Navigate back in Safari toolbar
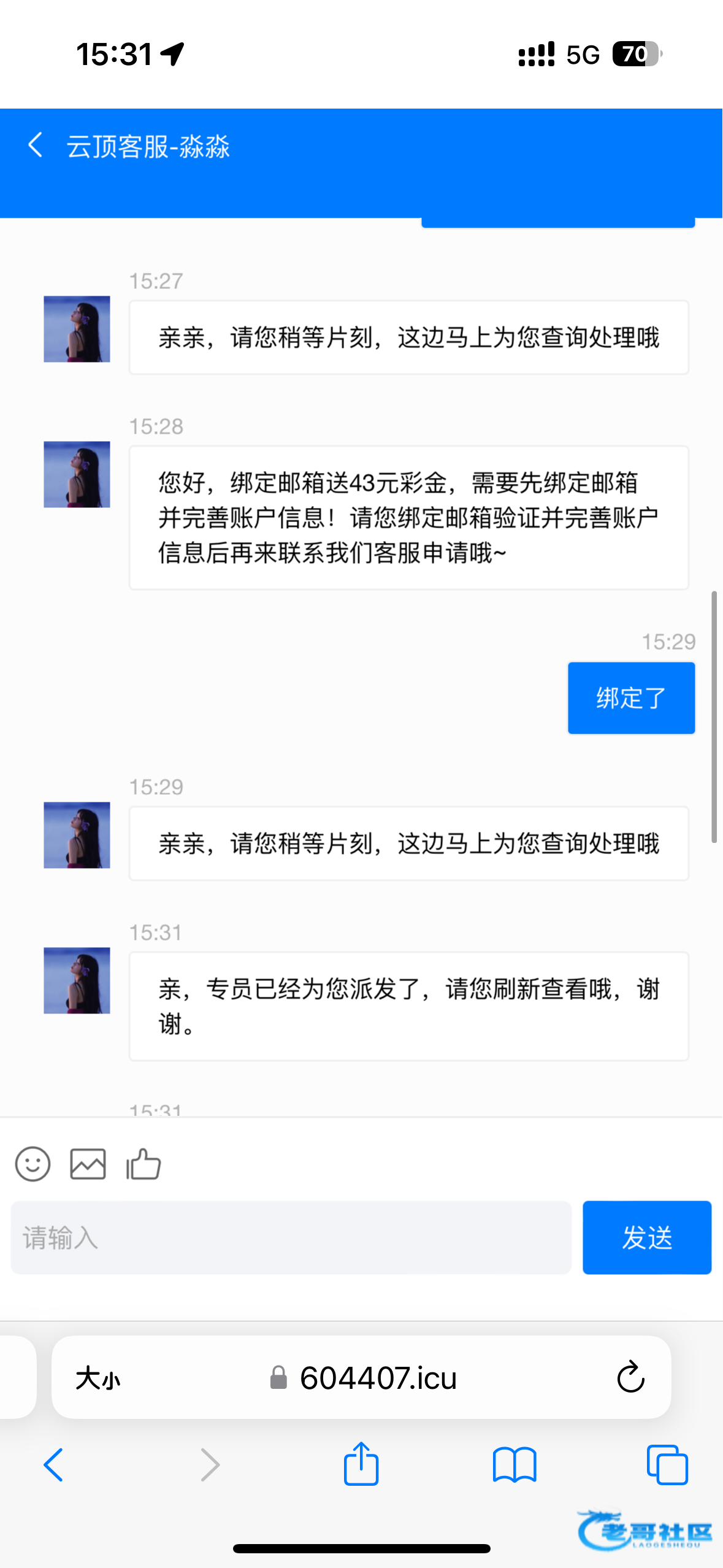 tap(54, 1465)
